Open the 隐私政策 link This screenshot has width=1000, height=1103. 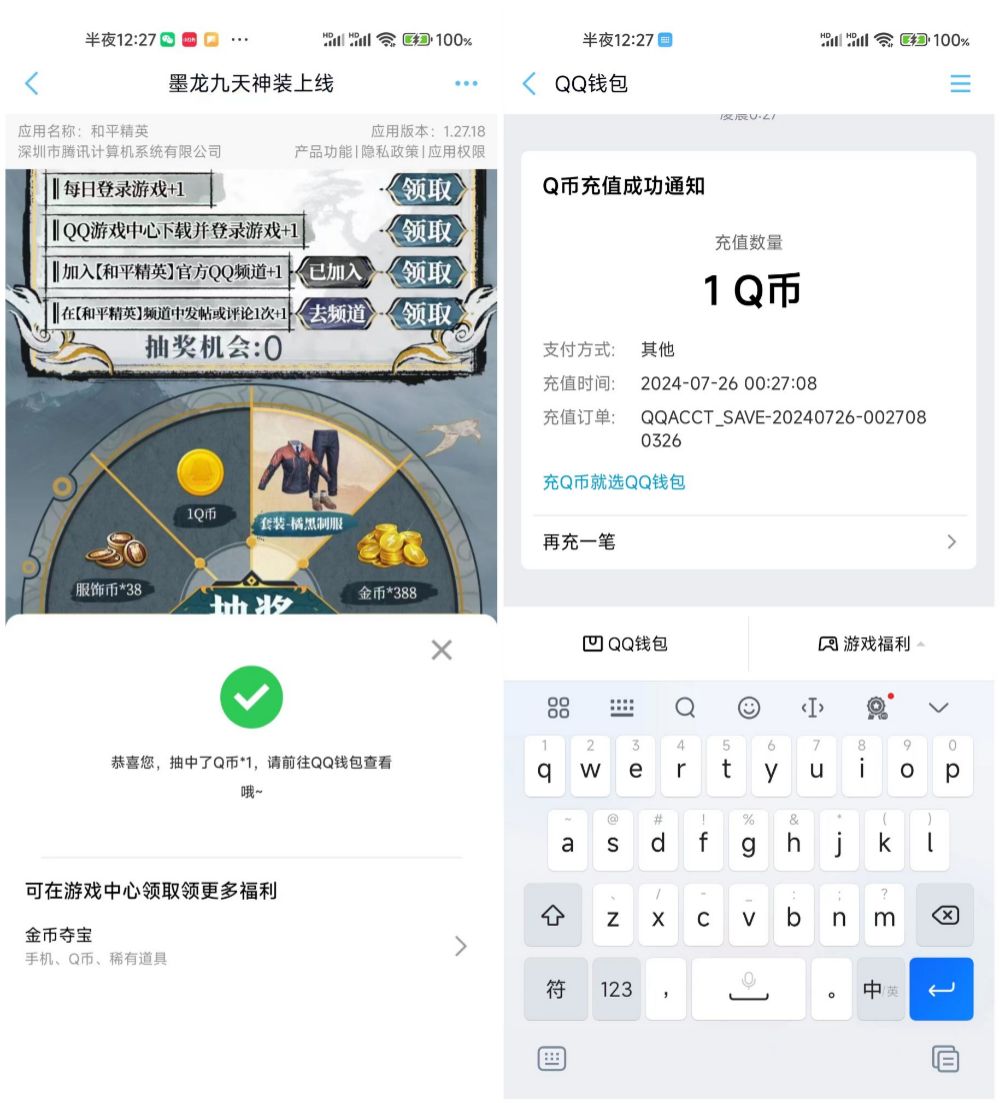coord(389,152)
